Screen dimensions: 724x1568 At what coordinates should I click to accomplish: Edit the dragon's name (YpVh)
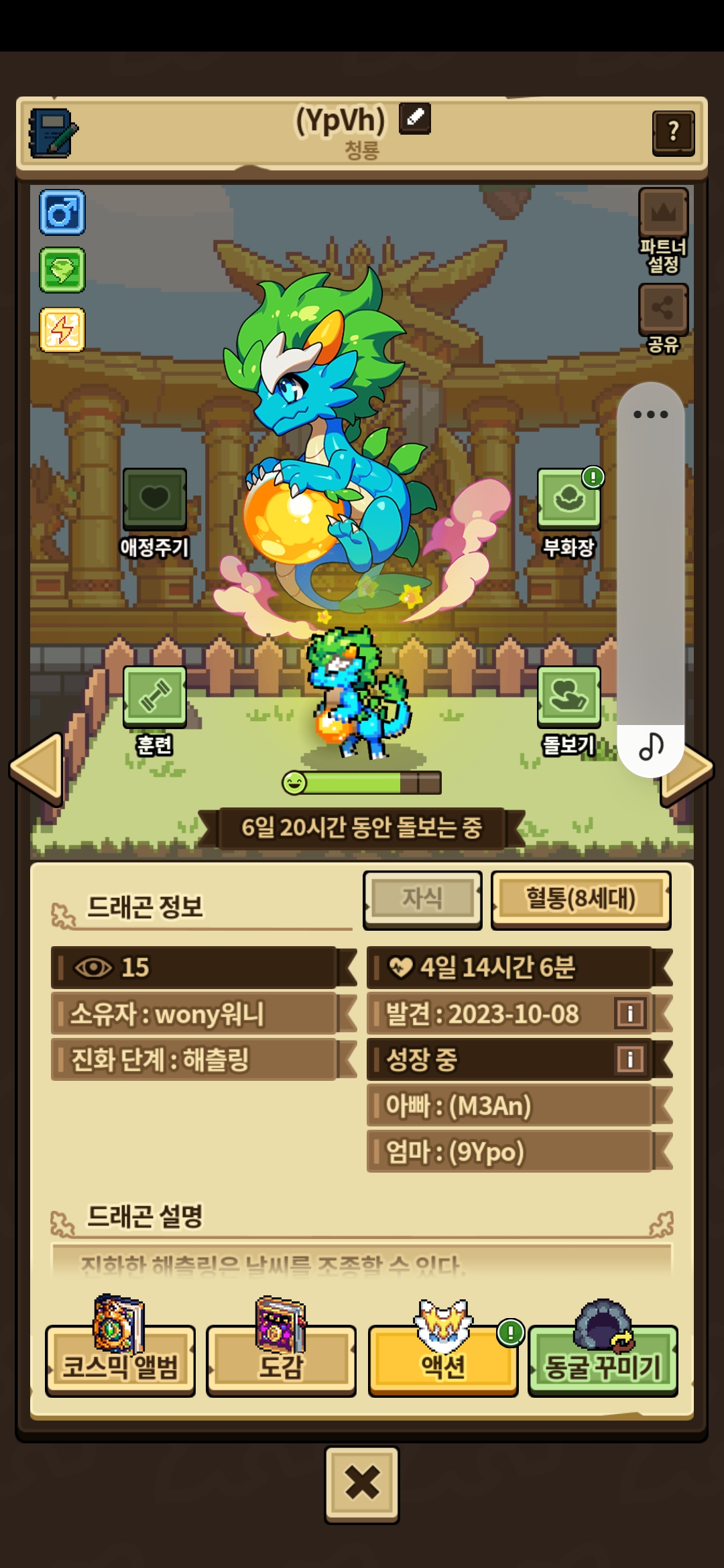pyautogui.click(x=415, y=119)
